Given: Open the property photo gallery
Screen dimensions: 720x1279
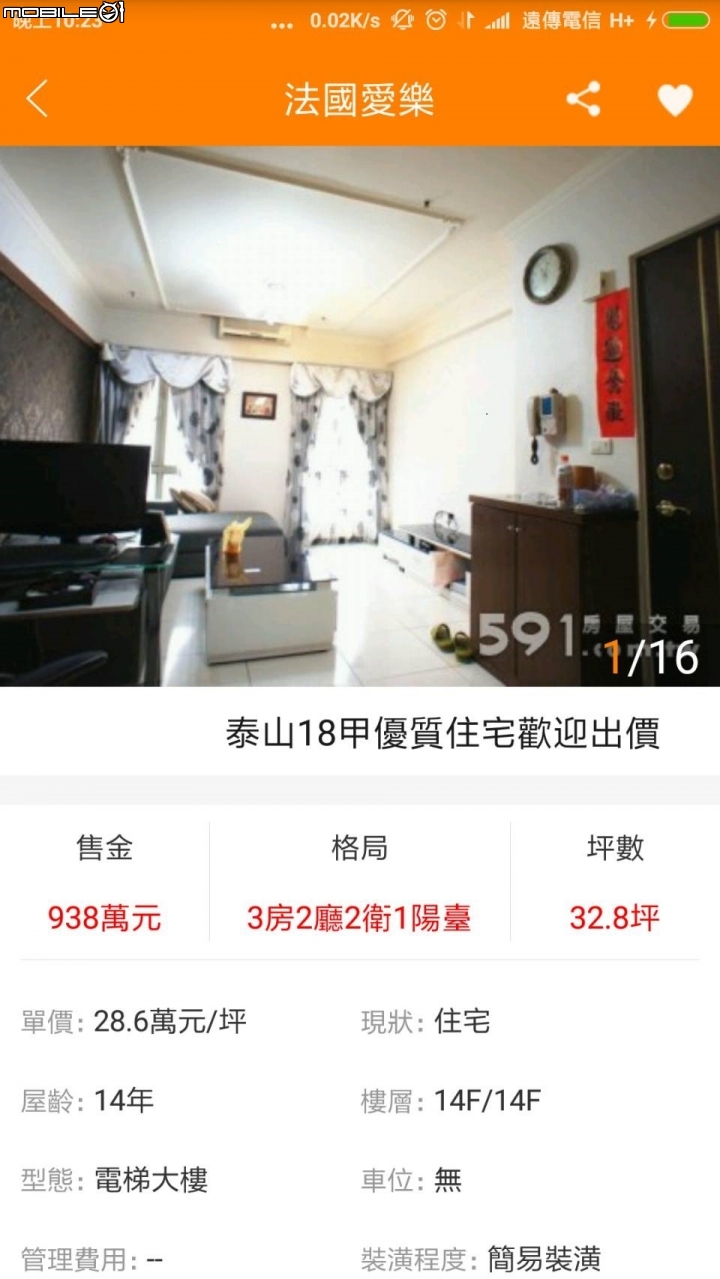Looking at the screenshot, I should click(360, 415).
